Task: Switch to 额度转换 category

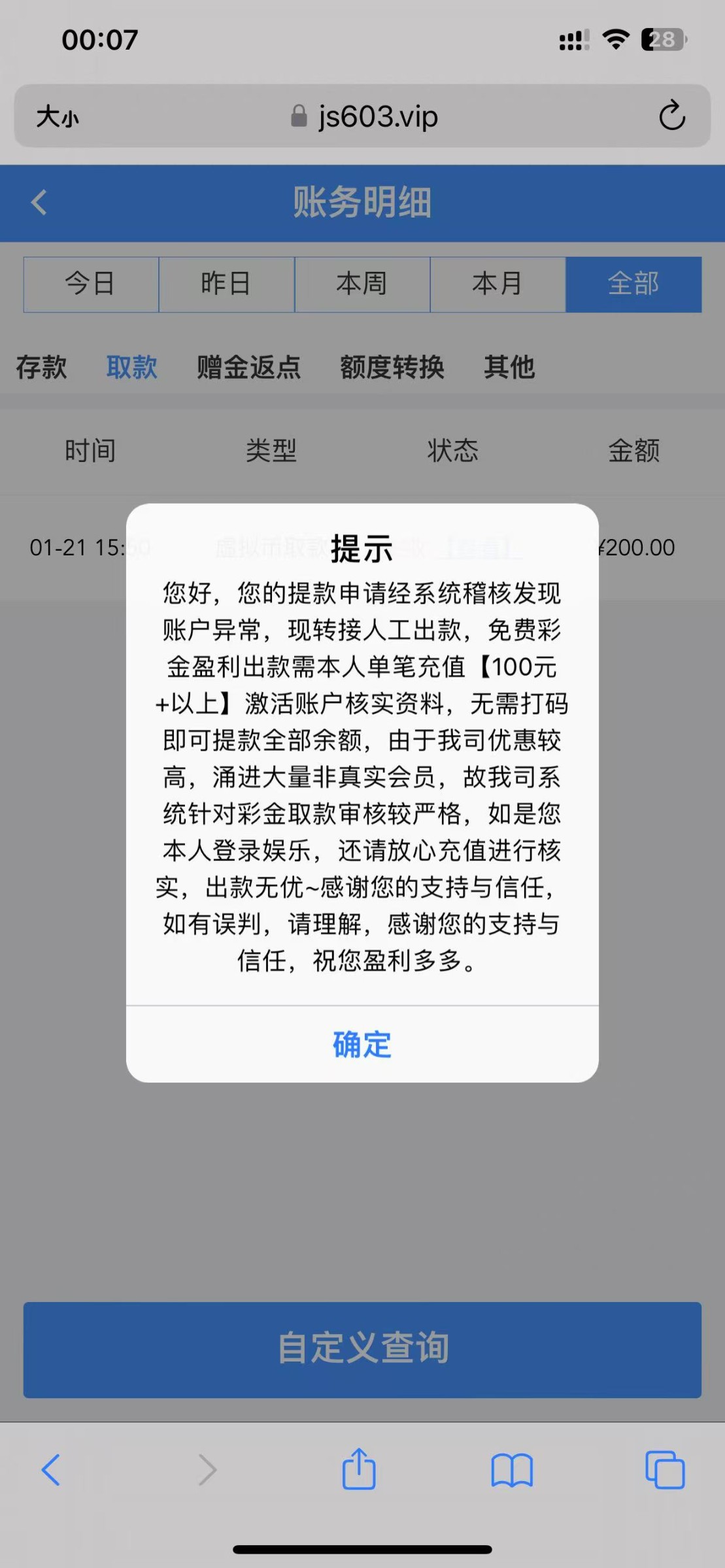Action: (392, 367)
